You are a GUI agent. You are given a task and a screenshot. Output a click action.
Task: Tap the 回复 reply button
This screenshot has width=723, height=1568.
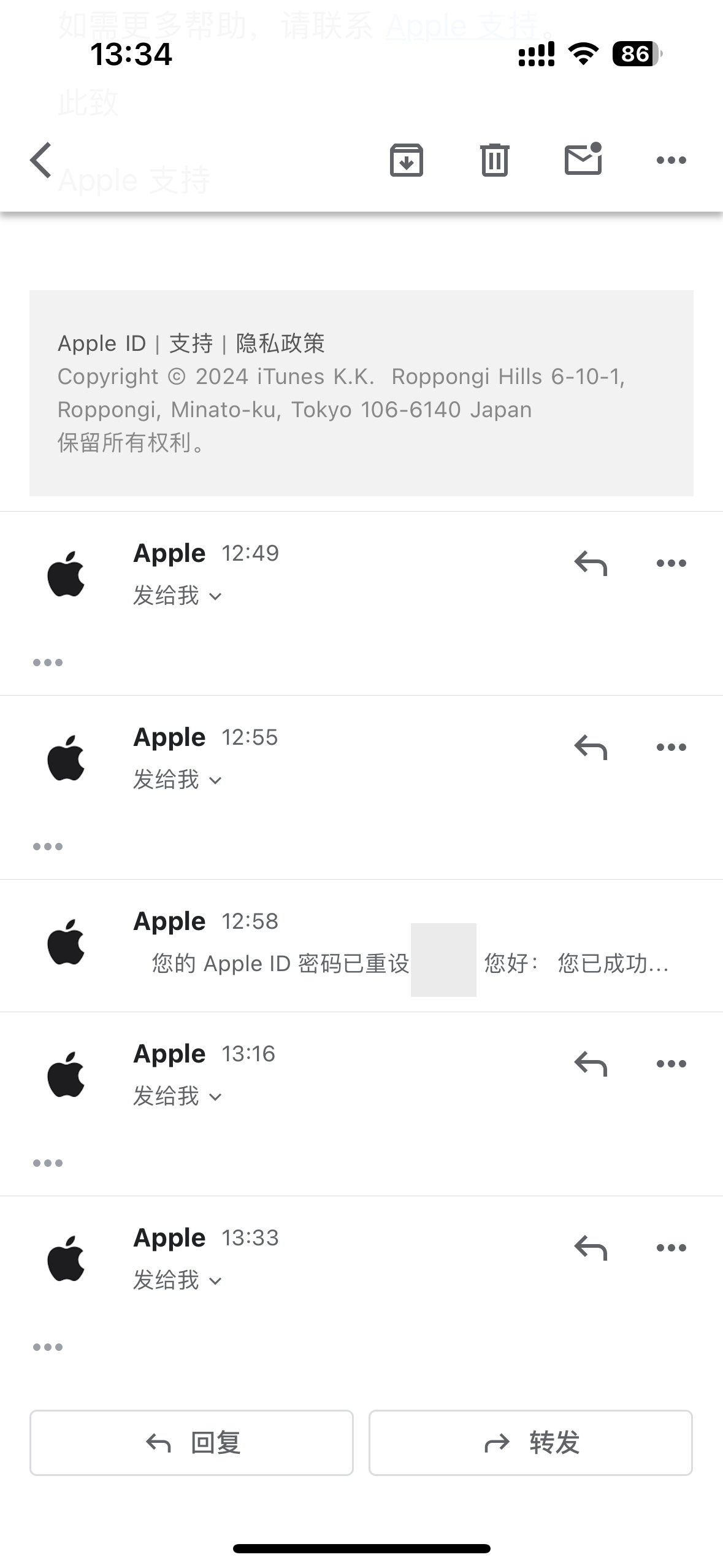click(191, 1442)
